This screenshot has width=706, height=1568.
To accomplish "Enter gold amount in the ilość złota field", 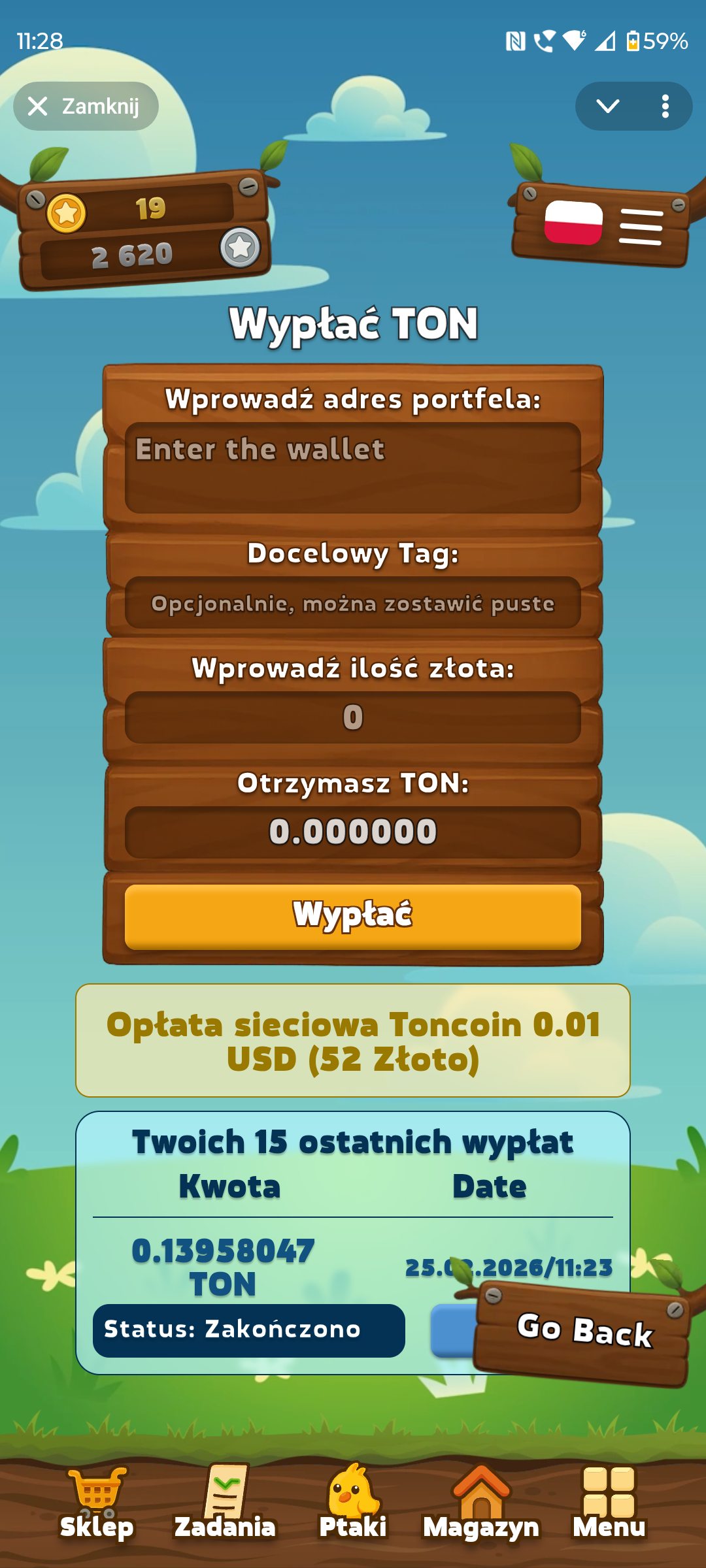I will (x=353, y=717).
